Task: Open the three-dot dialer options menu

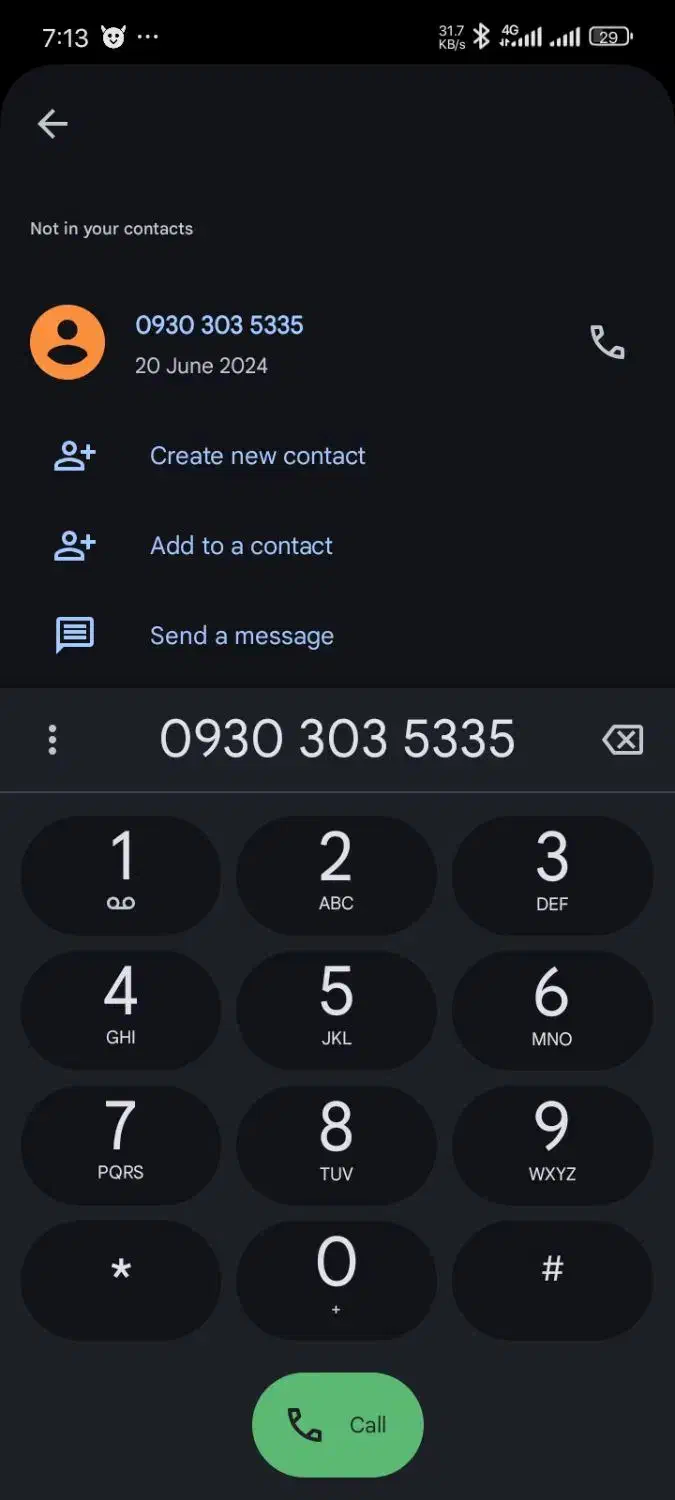Action: pyautogui.click(x=52, y=740)
